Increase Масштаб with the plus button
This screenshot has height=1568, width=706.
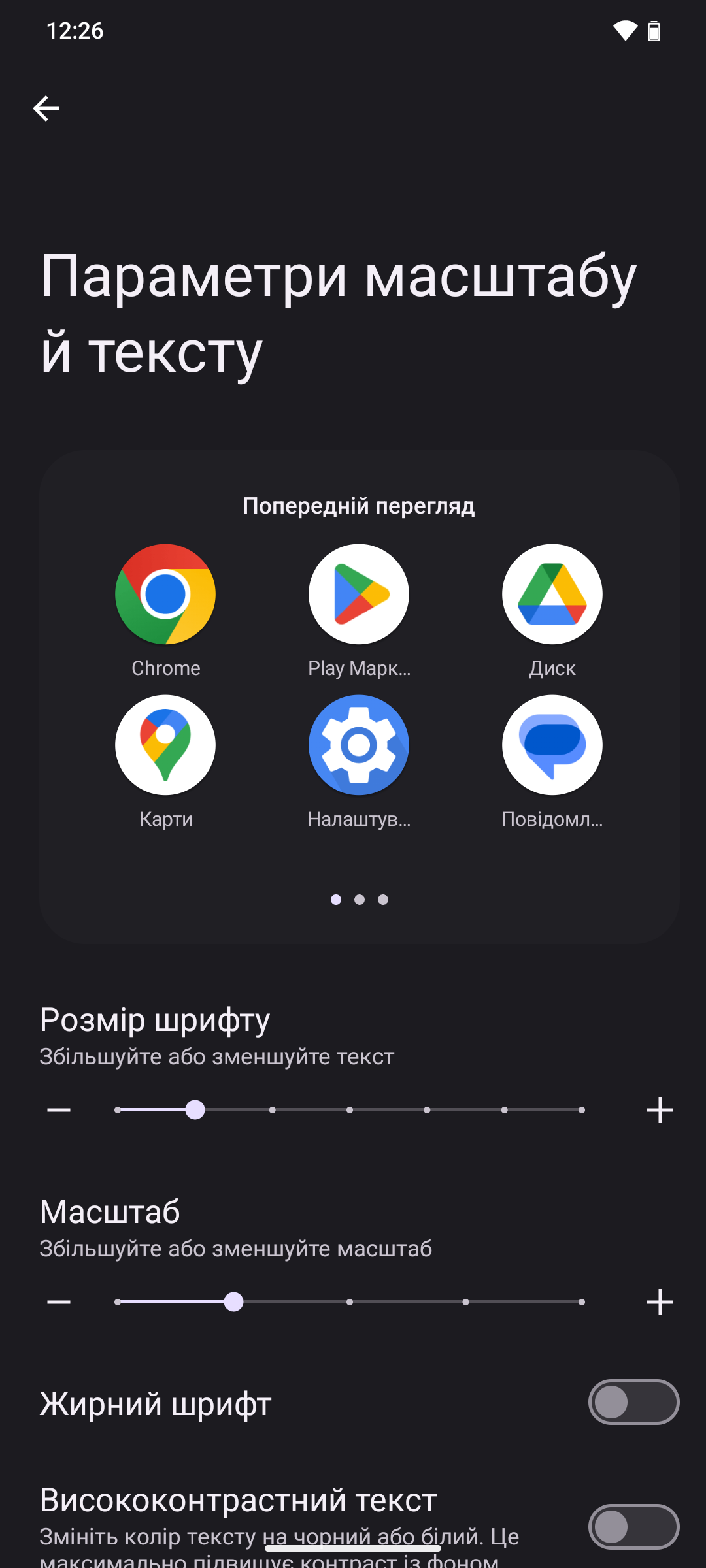660,1302
